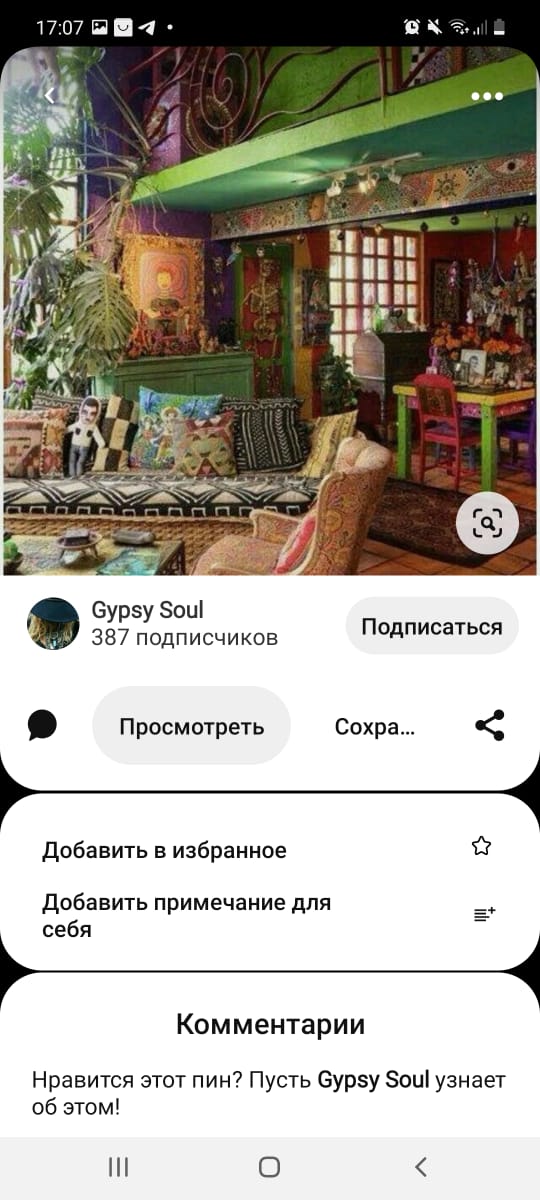Tap the Просмотреть button
Screen dimensions: 540x1200
(192, 726)
